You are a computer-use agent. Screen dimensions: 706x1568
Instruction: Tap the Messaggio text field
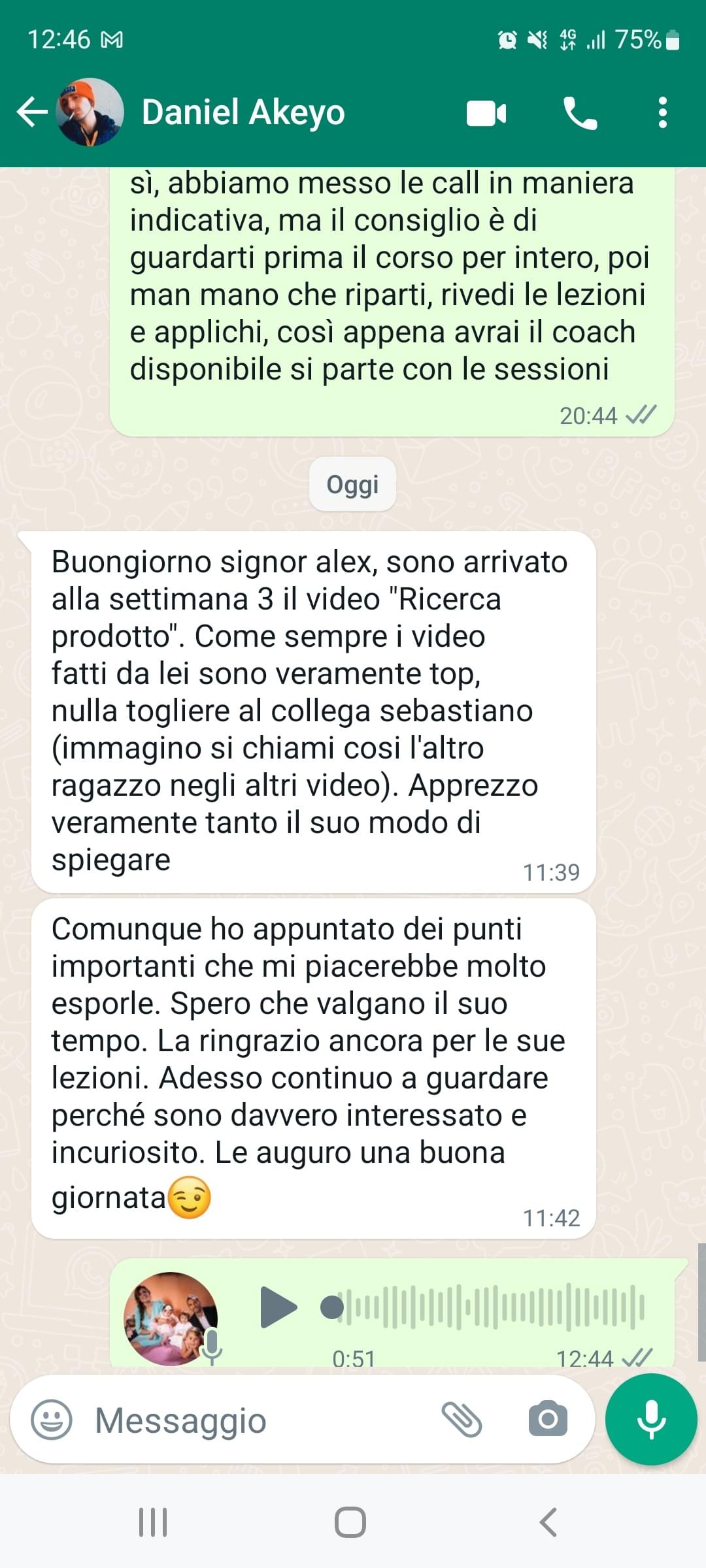click(x=261, y=1420)
